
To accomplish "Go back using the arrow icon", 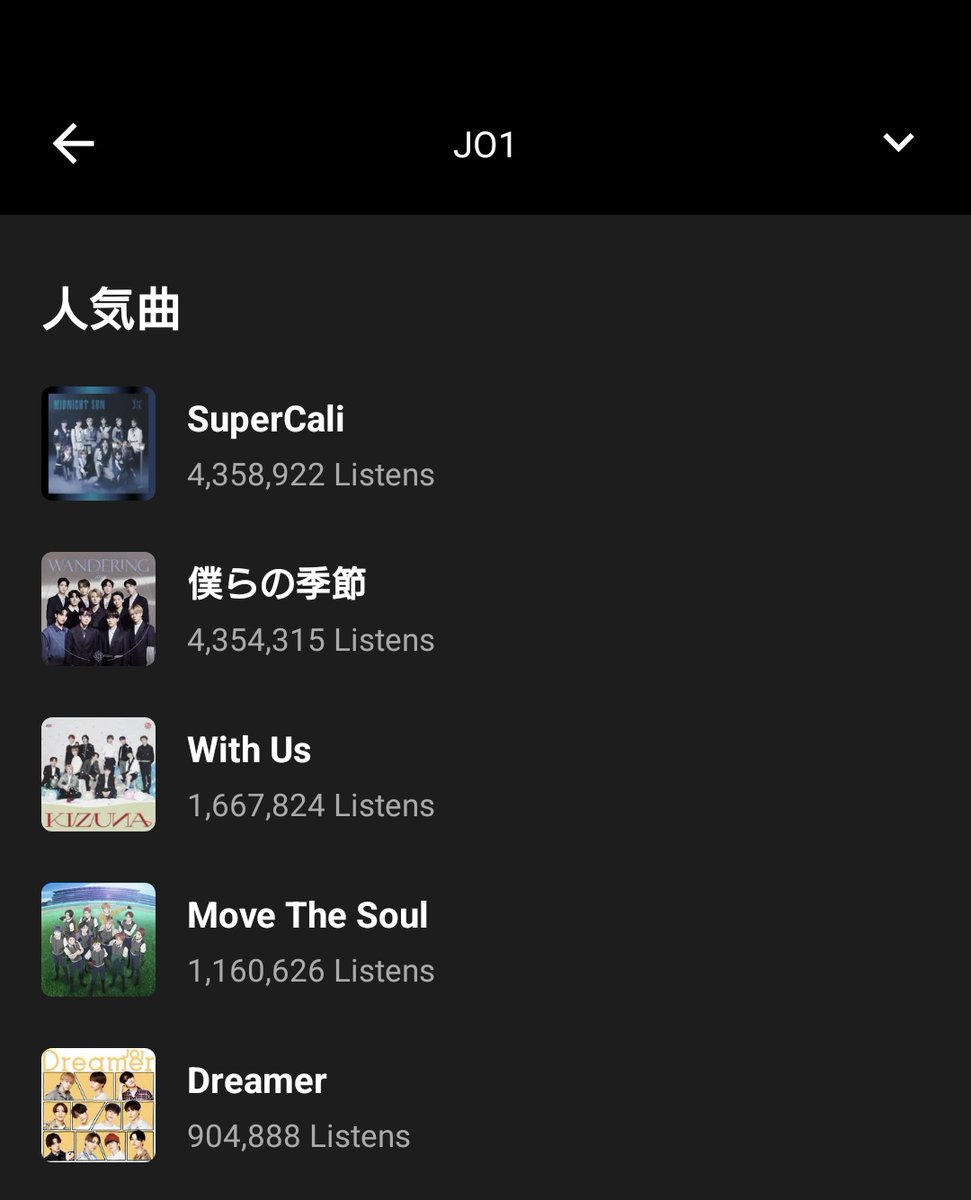I will click(73, 144).
